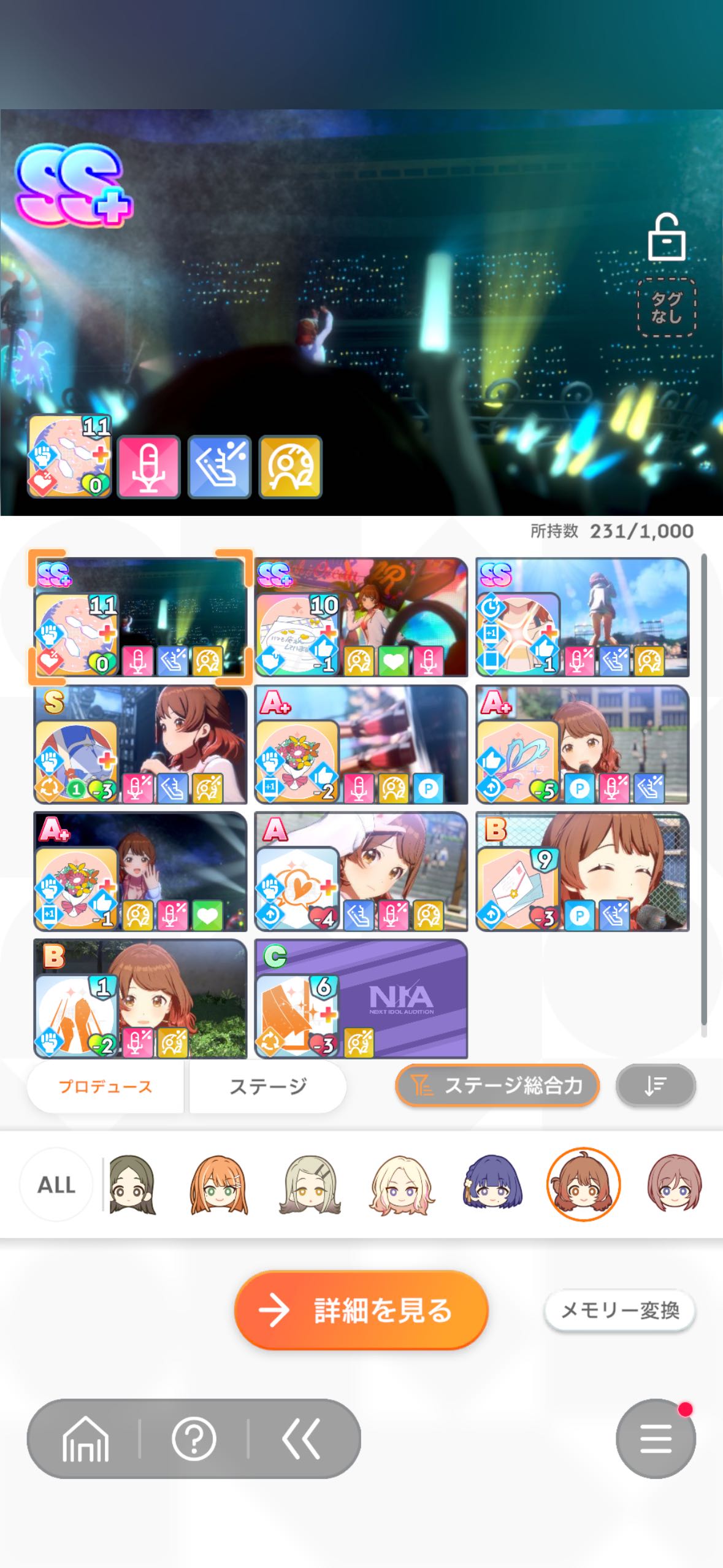The image size is (723, 1568).
Task: Open the SS rank memory card
Action: point(582,617)
